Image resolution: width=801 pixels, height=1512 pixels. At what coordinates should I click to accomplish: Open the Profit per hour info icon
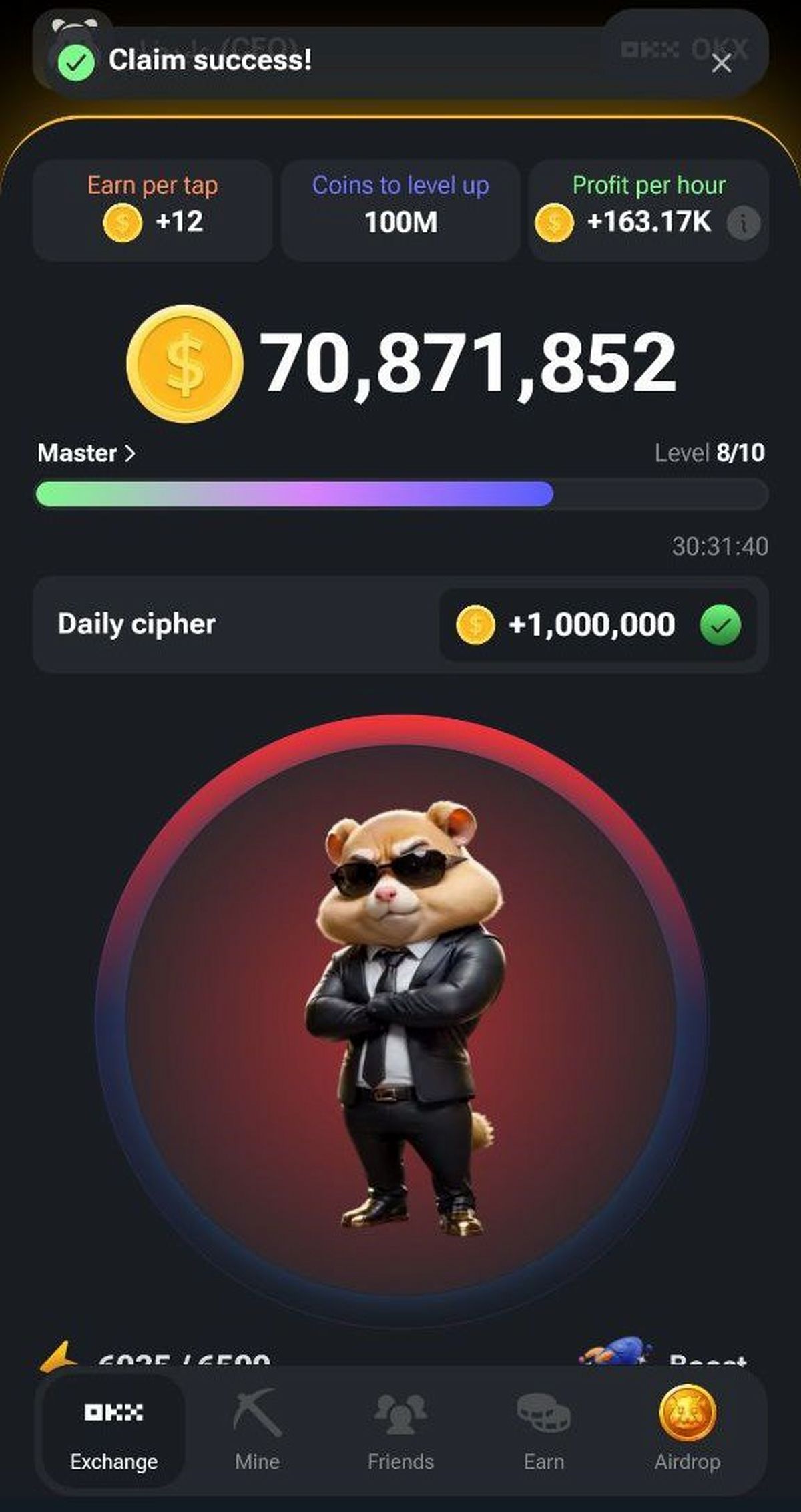[x=743, y=223]
